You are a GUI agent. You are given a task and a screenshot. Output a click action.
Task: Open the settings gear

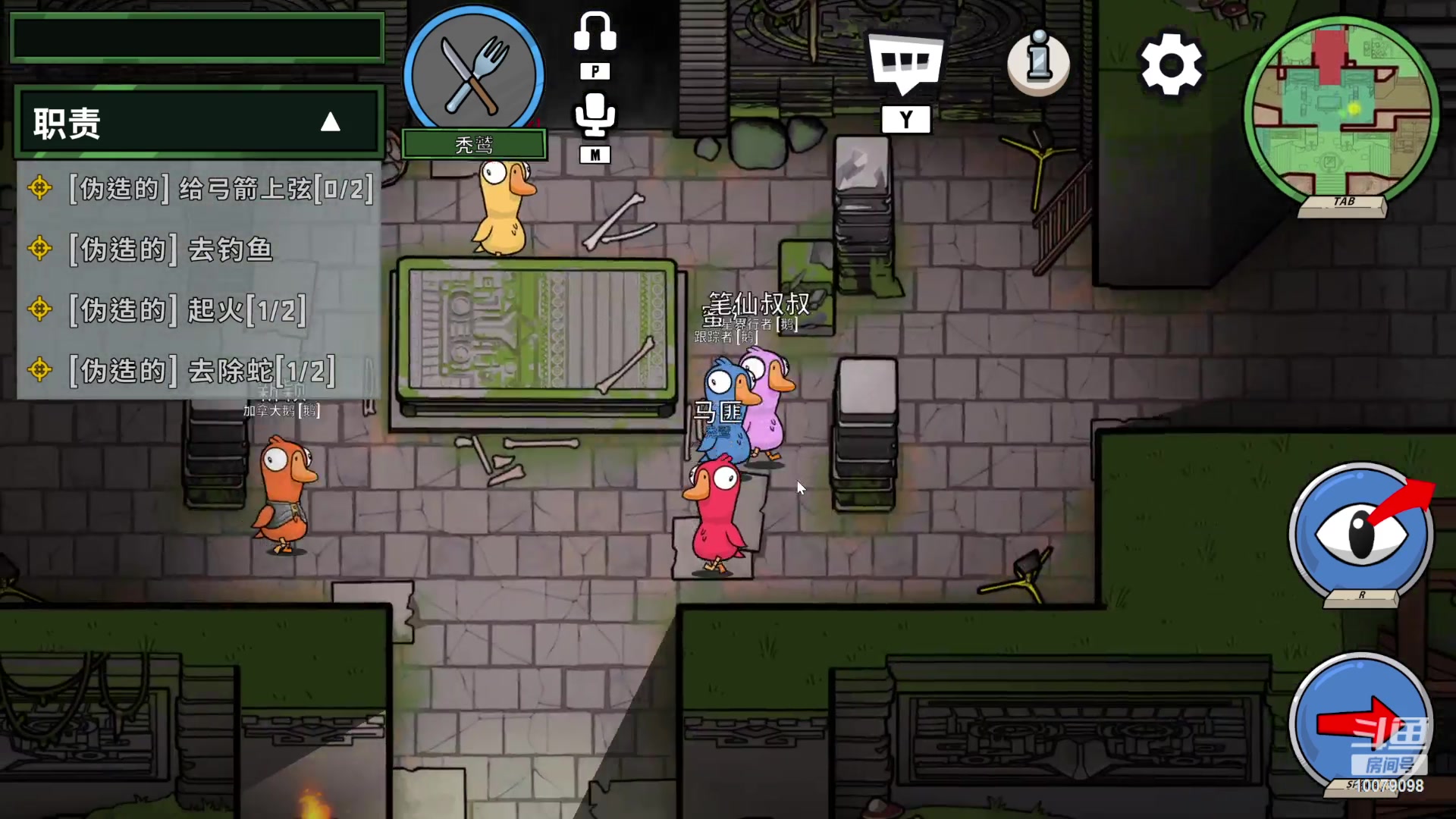[1171, 64]
